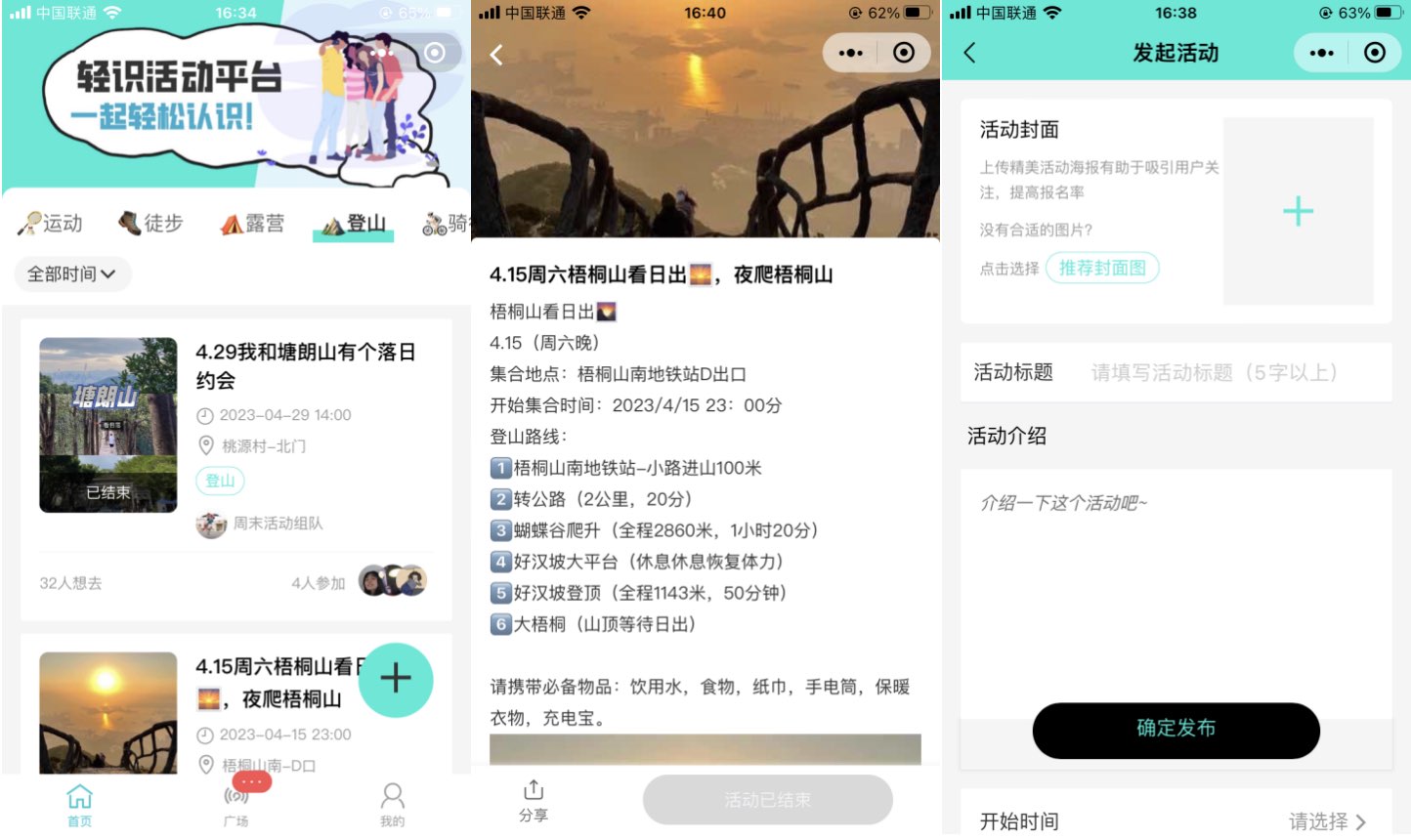1411x840 pixels.
Task: Tap the greyed 活动已结束 button
Action: [767, 801]
